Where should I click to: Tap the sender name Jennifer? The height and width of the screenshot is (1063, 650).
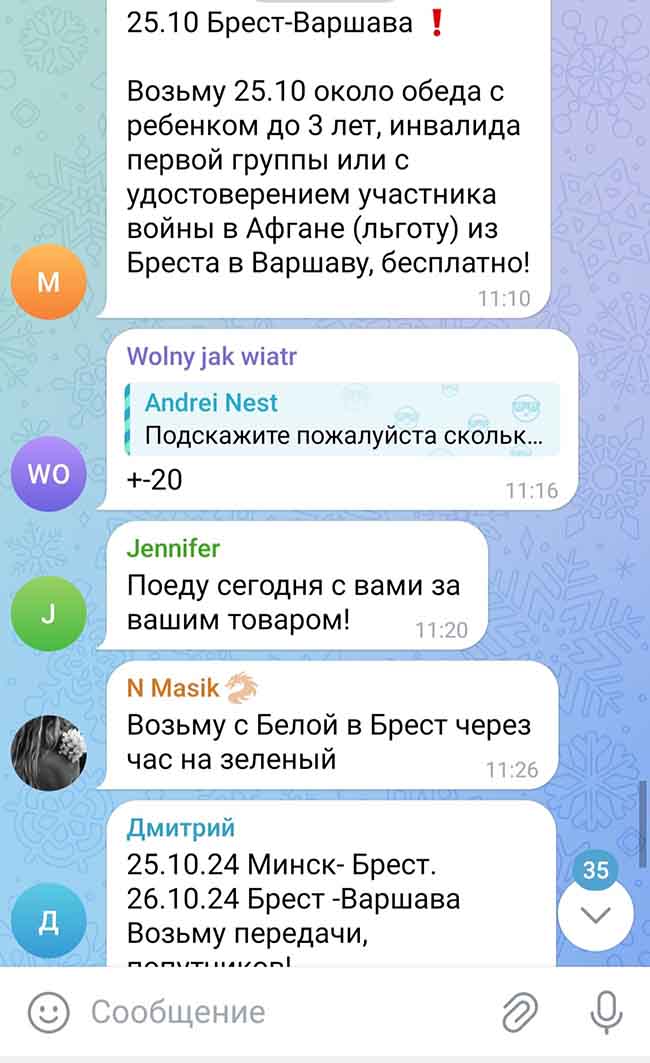(x=174, y=548)
